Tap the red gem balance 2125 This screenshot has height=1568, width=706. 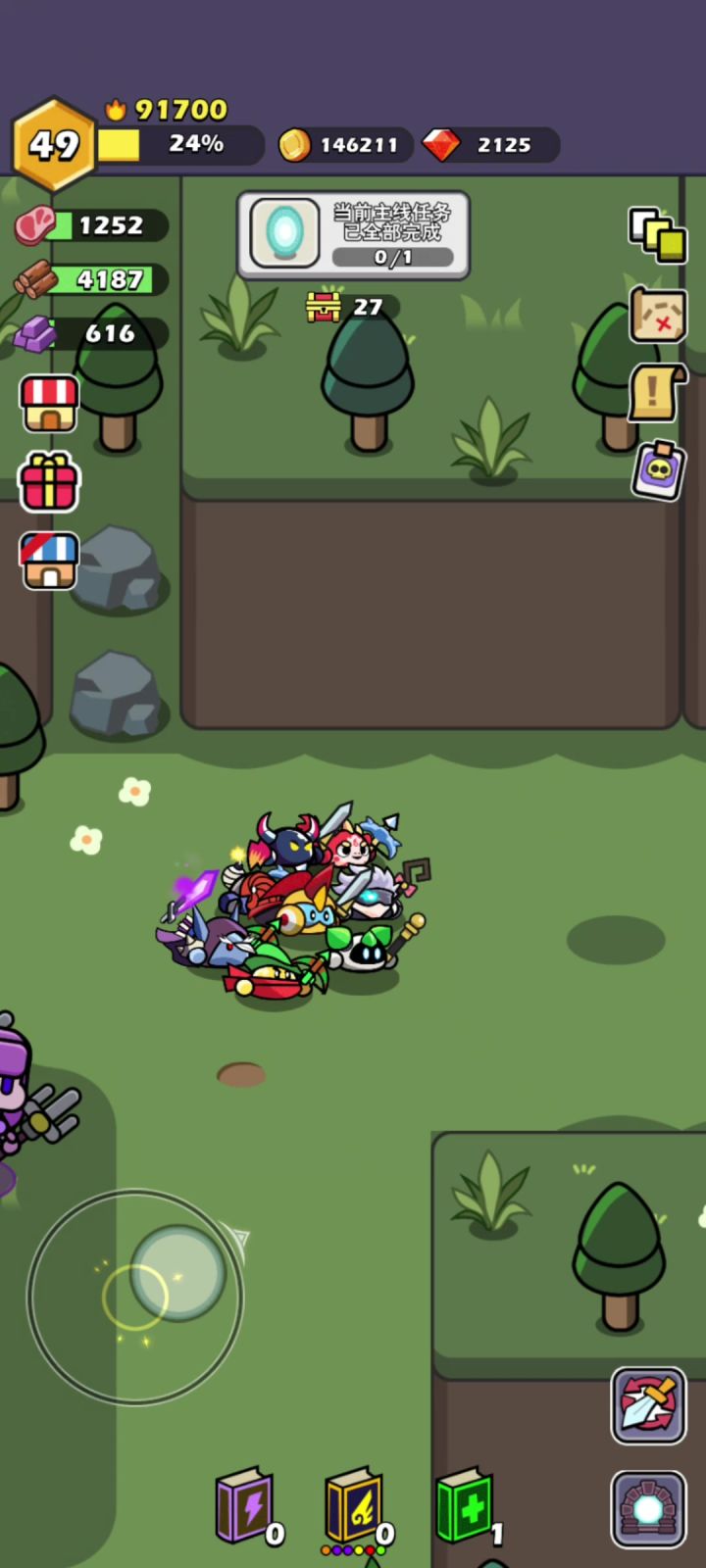click(490, 145)
